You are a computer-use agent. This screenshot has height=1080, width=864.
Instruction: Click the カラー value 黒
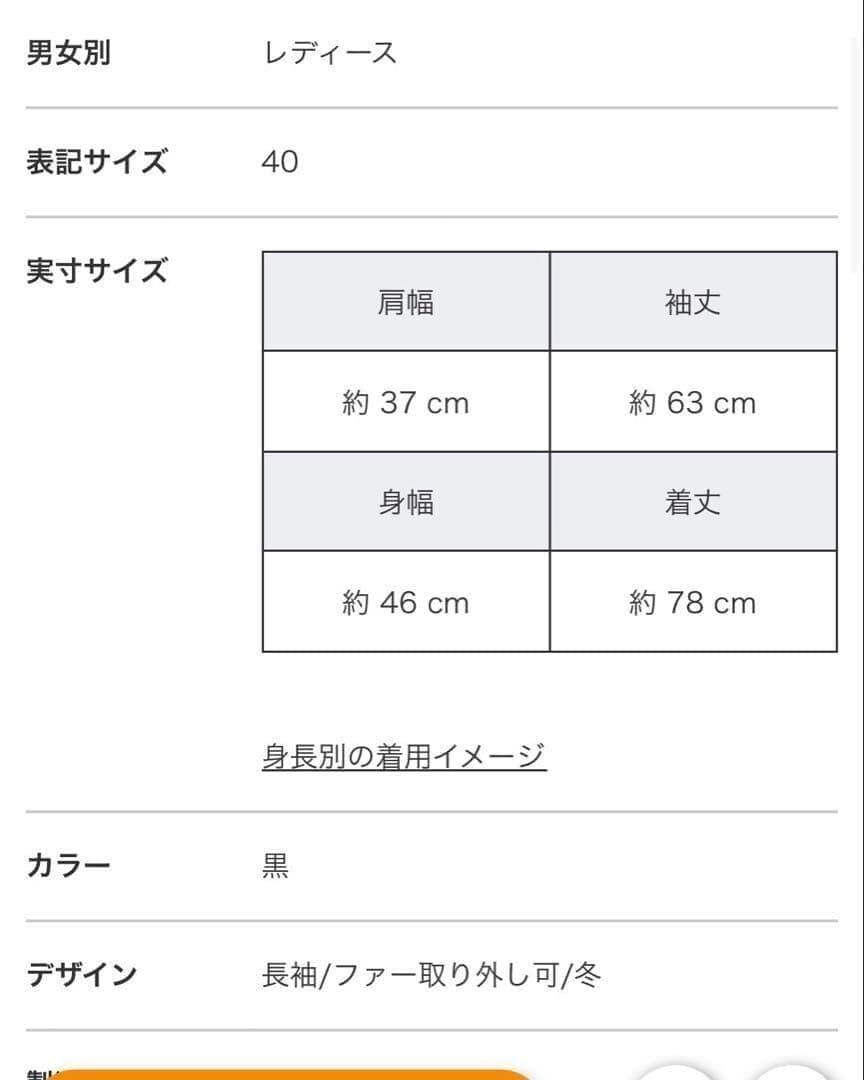pyautogui.click(x=273, y=867)
